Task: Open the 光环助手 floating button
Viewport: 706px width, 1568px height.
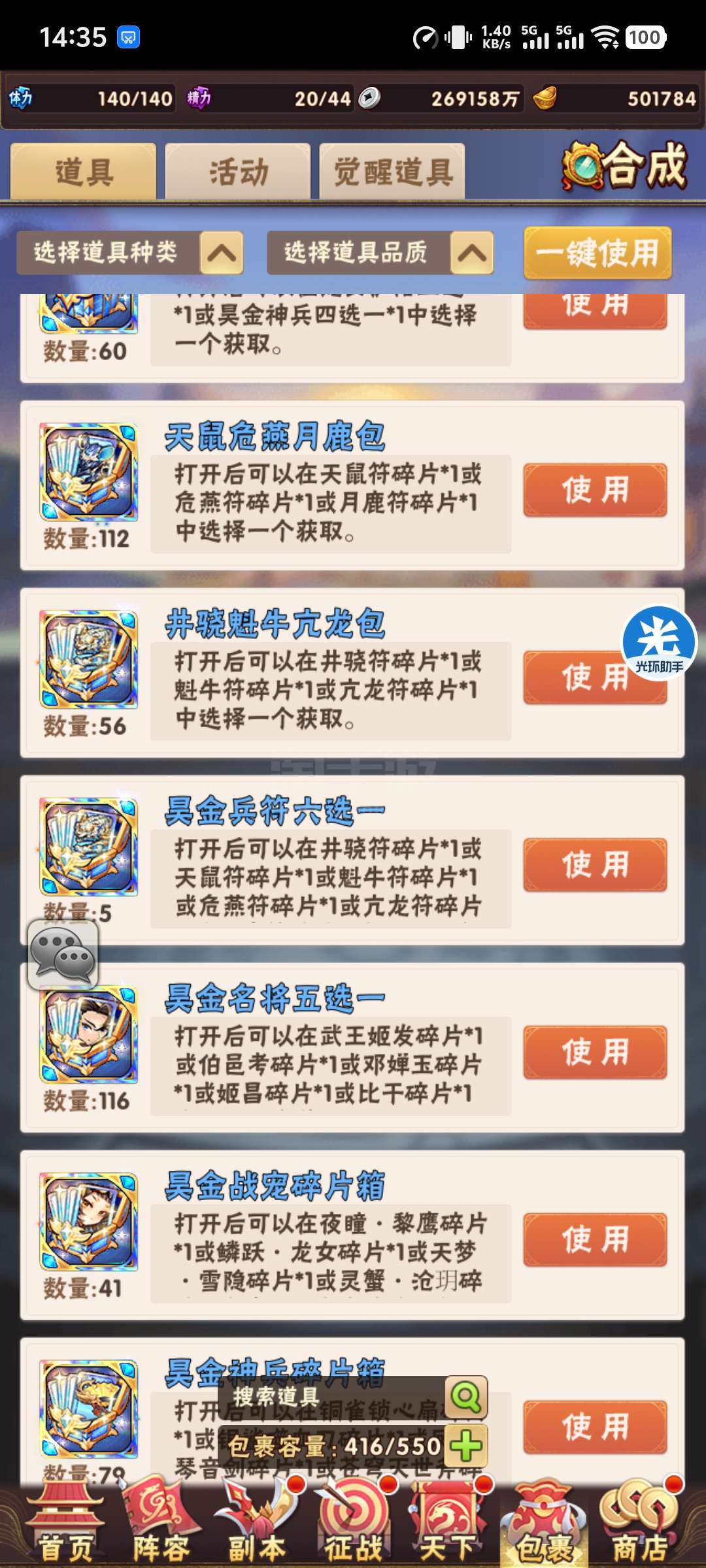Action: pos(659,643)
